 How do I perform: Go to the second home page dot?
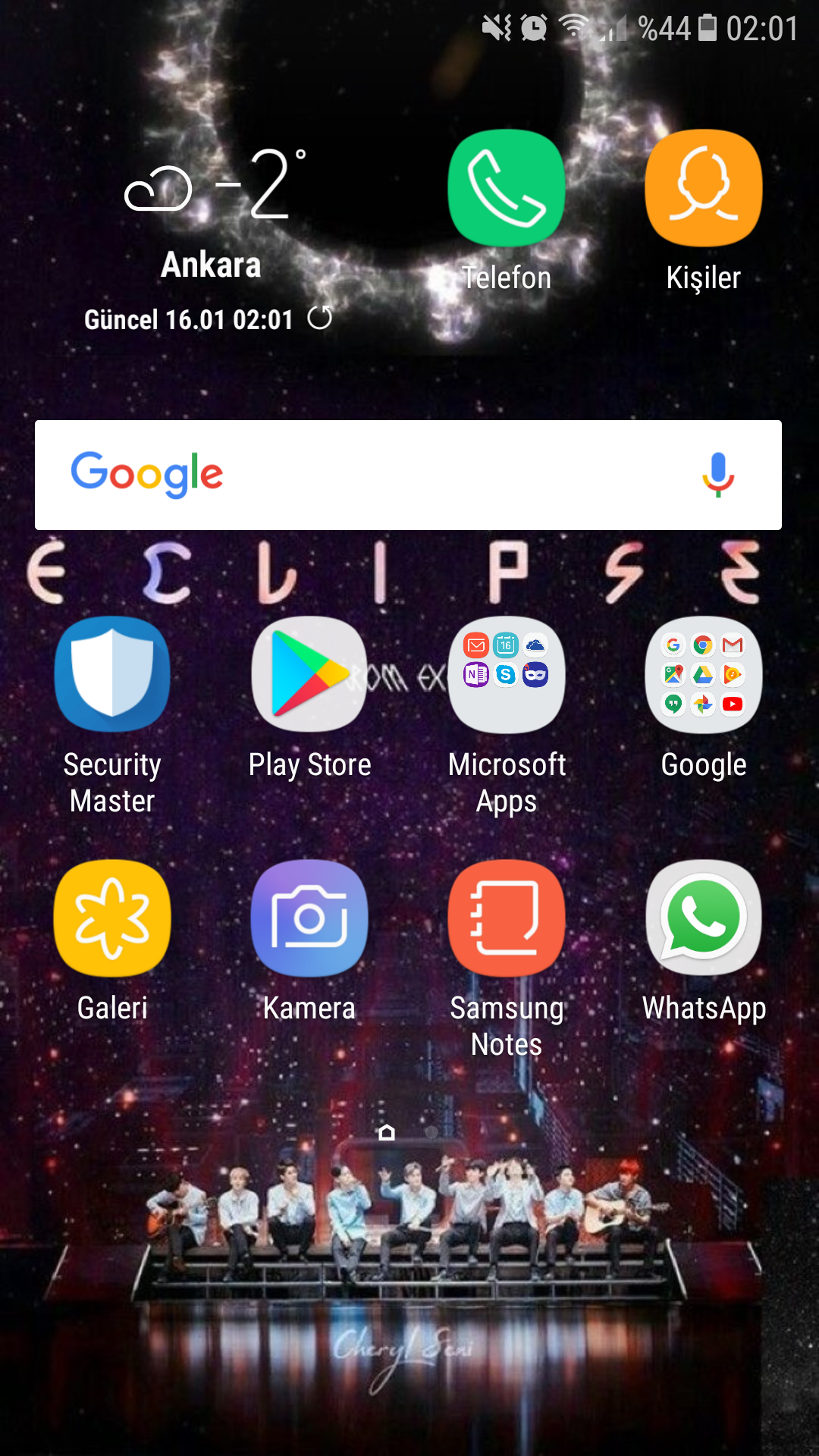(x=431, y=1132)
